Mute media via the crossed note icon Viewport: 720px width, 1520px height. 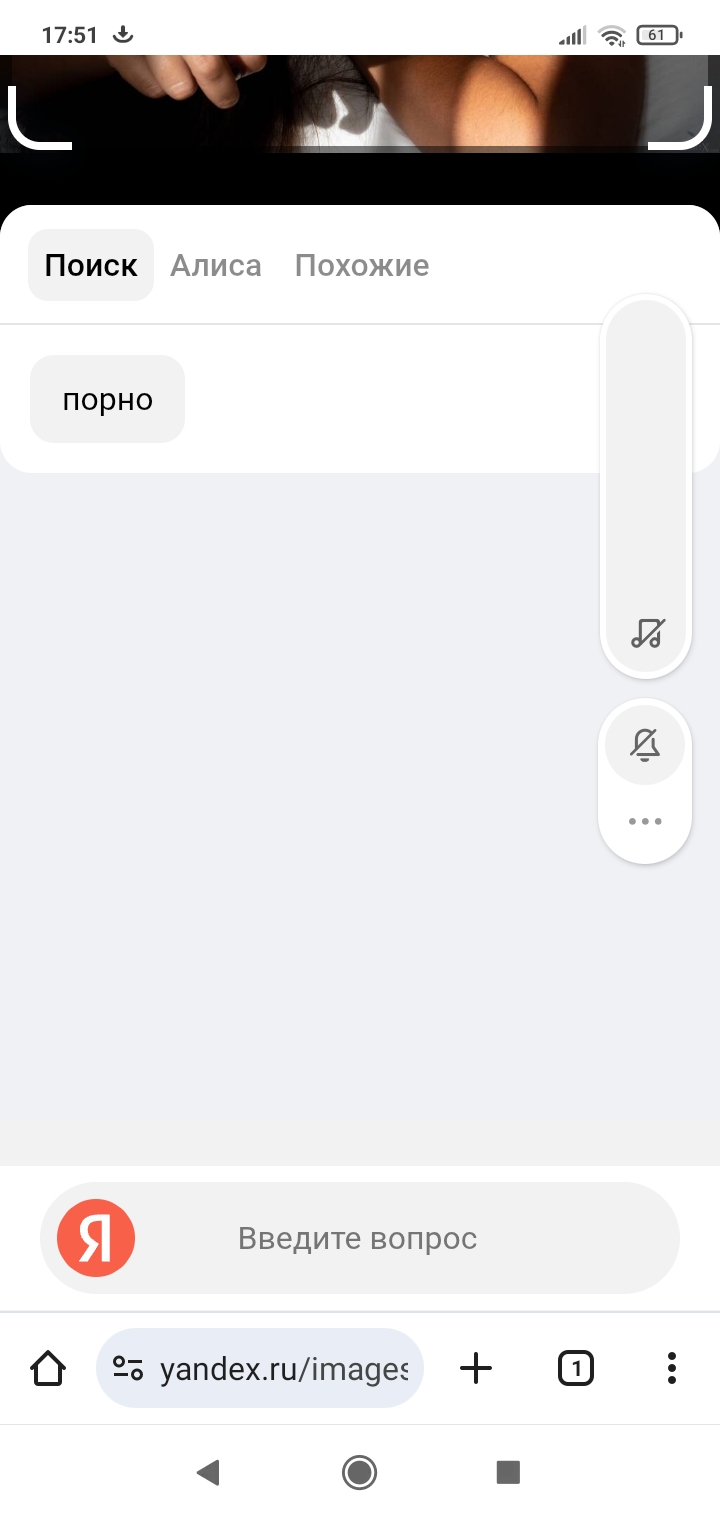tap(646, 632)
